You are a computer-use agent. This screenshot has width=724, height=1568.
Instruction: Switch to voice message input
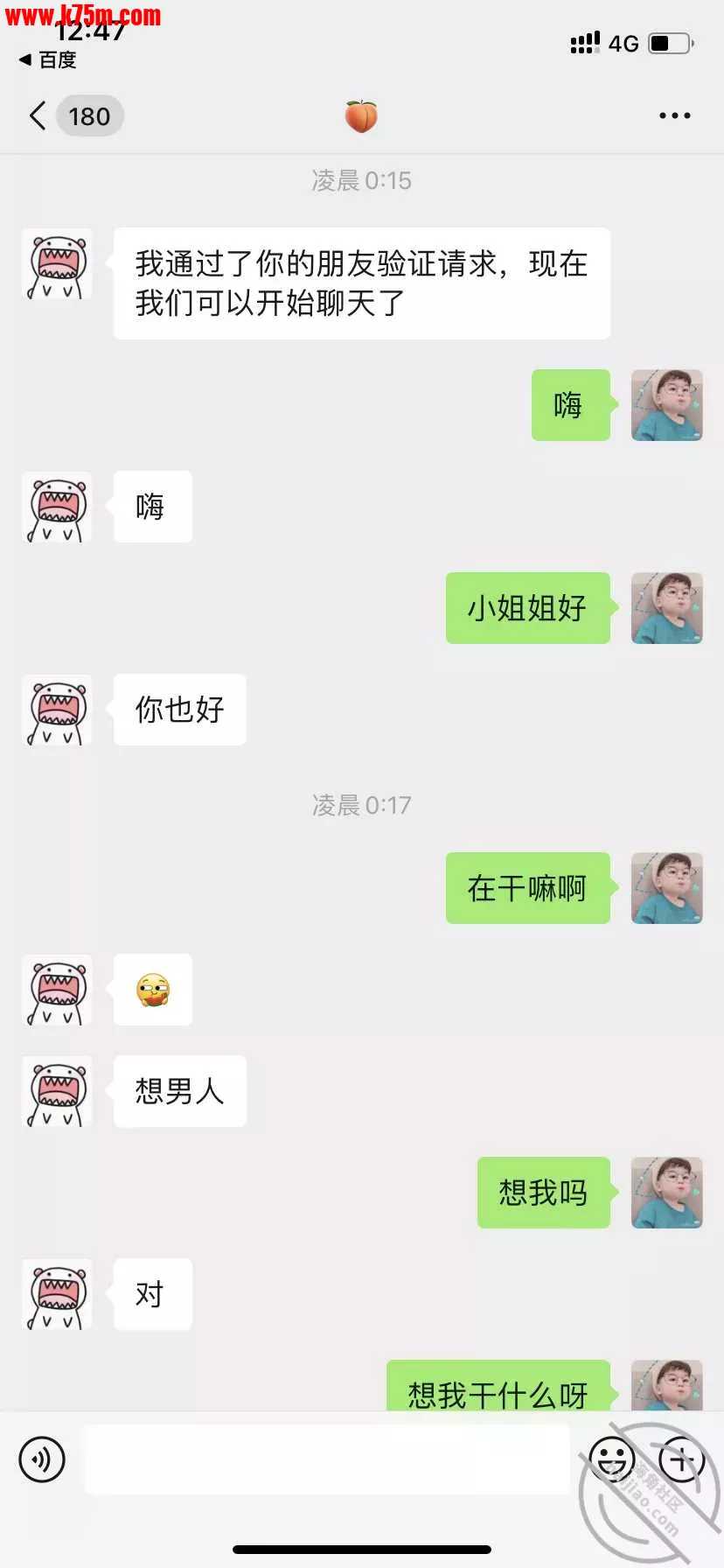(42, 1459)
